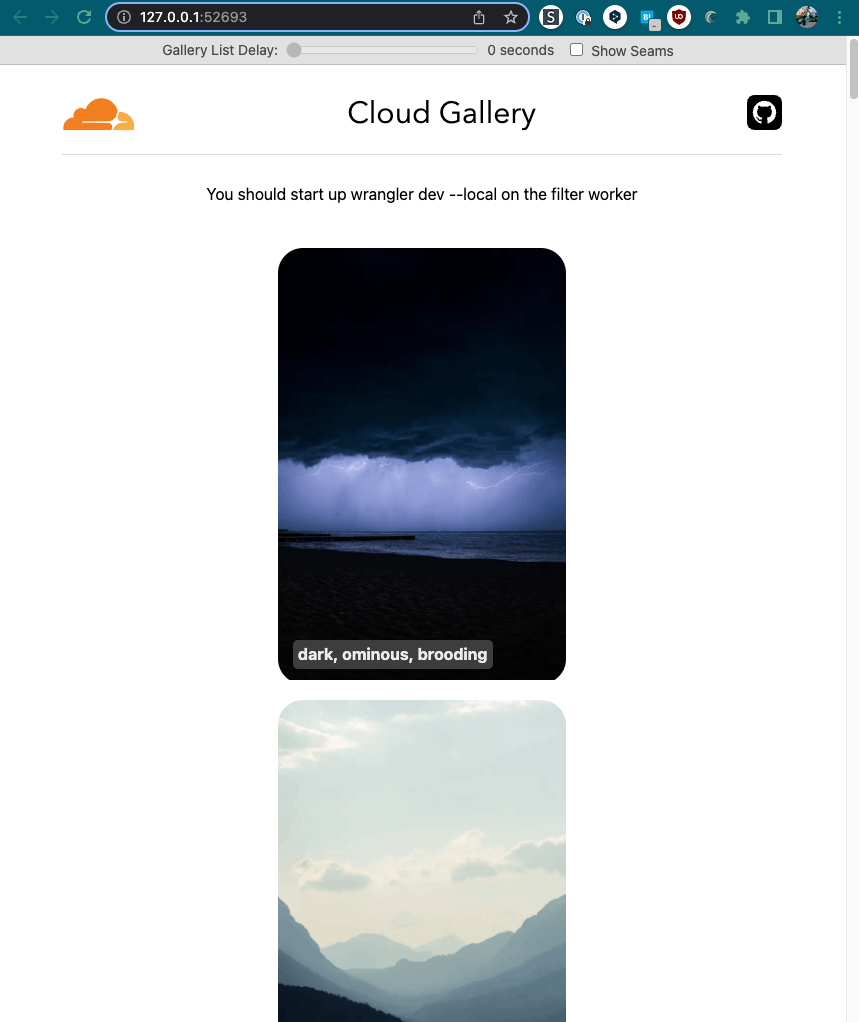Image resolution: width=859 pixels, height=1022 pixels.
Task: Open the misty mountain valley photo
Action: click(x=421, y=860)
